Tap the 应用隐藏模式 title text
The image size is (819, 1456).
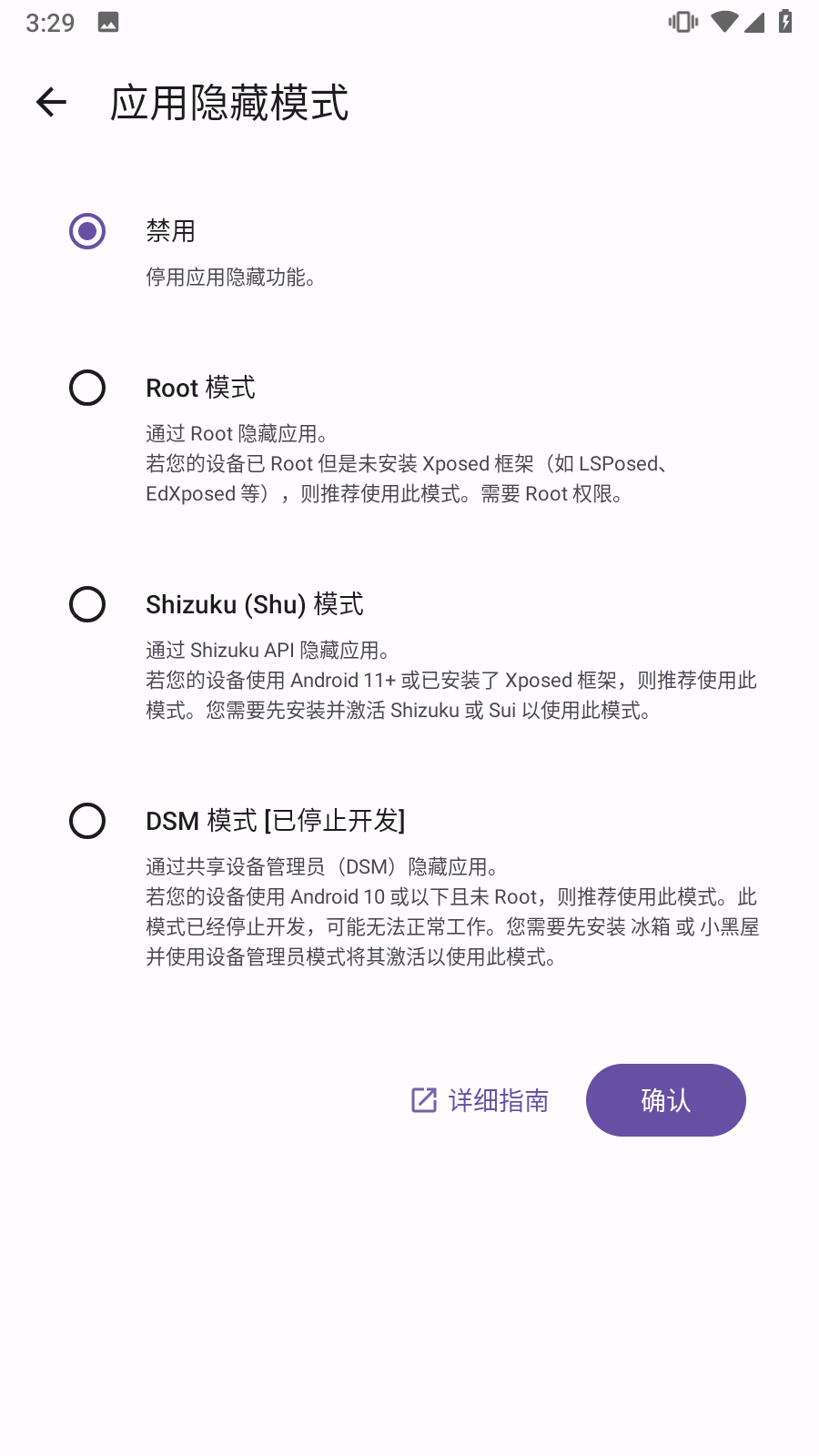[228, 104]
